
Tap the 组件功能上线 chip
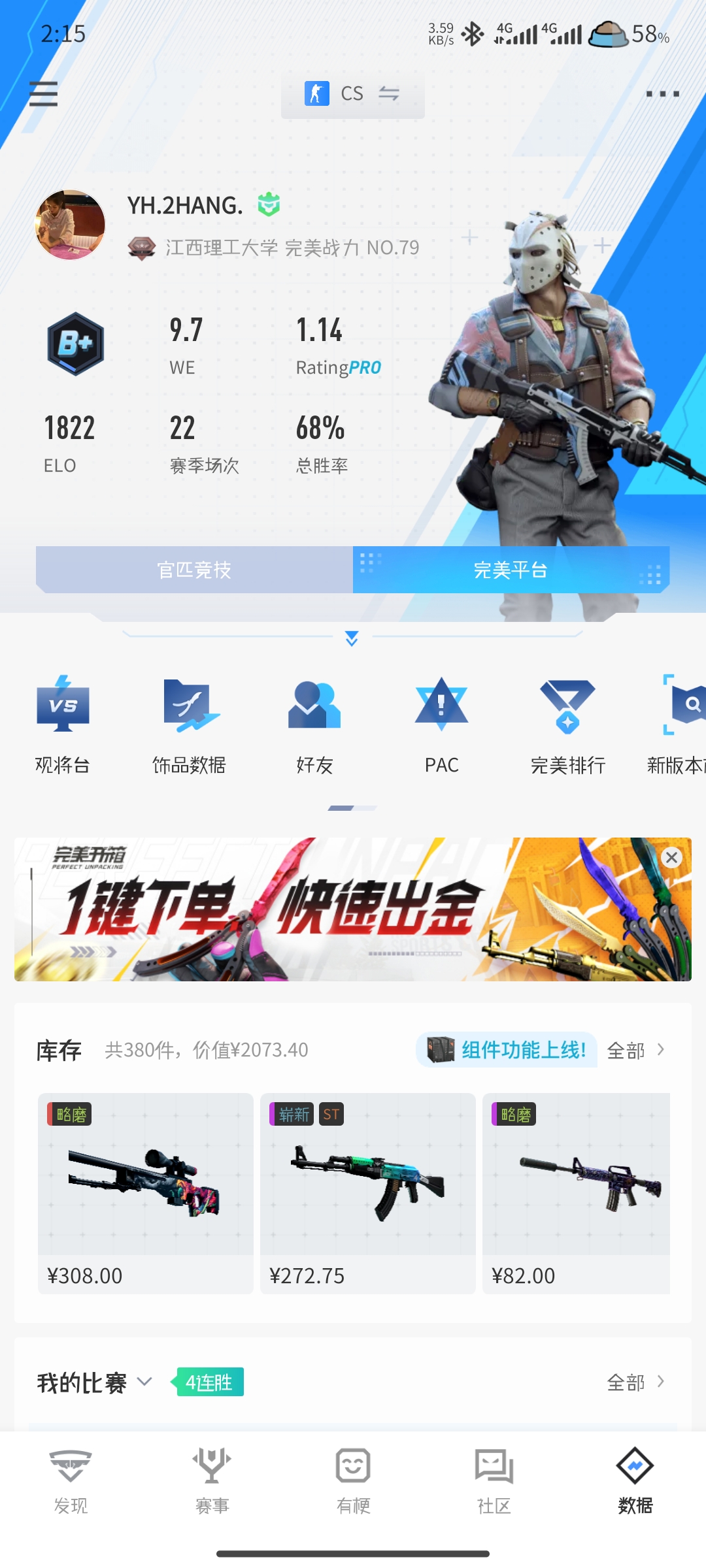(x=507, y=1050)
